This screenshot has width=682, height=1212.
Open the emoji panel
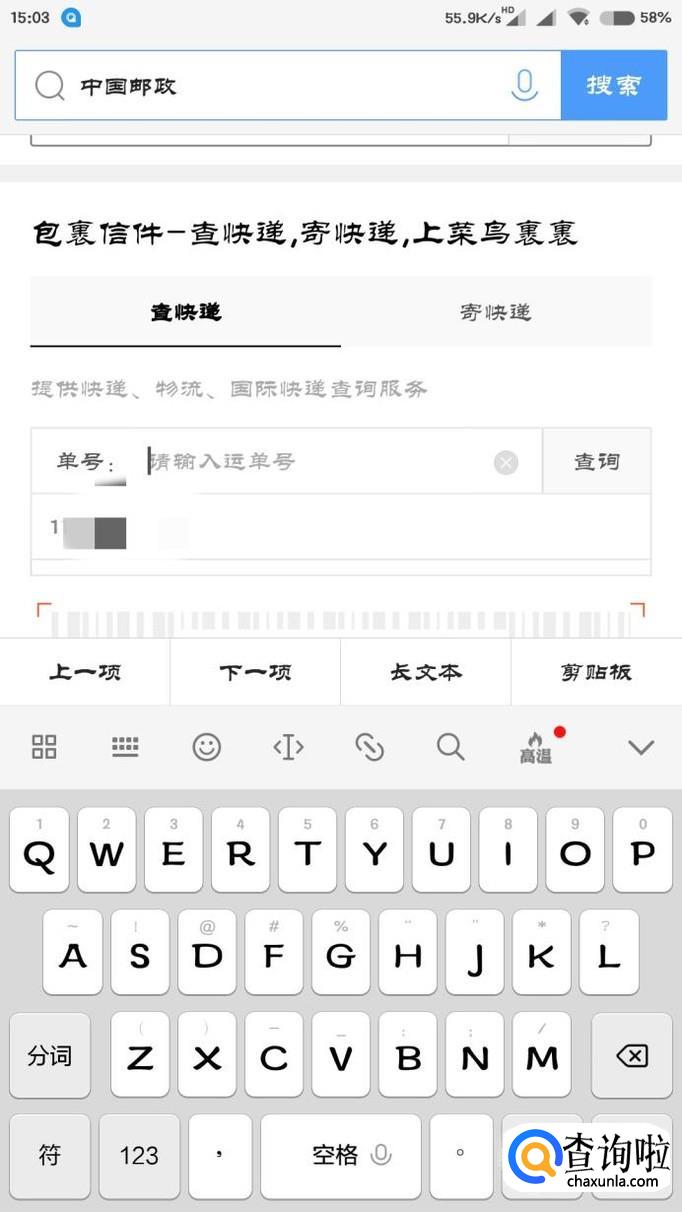click(207, 747)
